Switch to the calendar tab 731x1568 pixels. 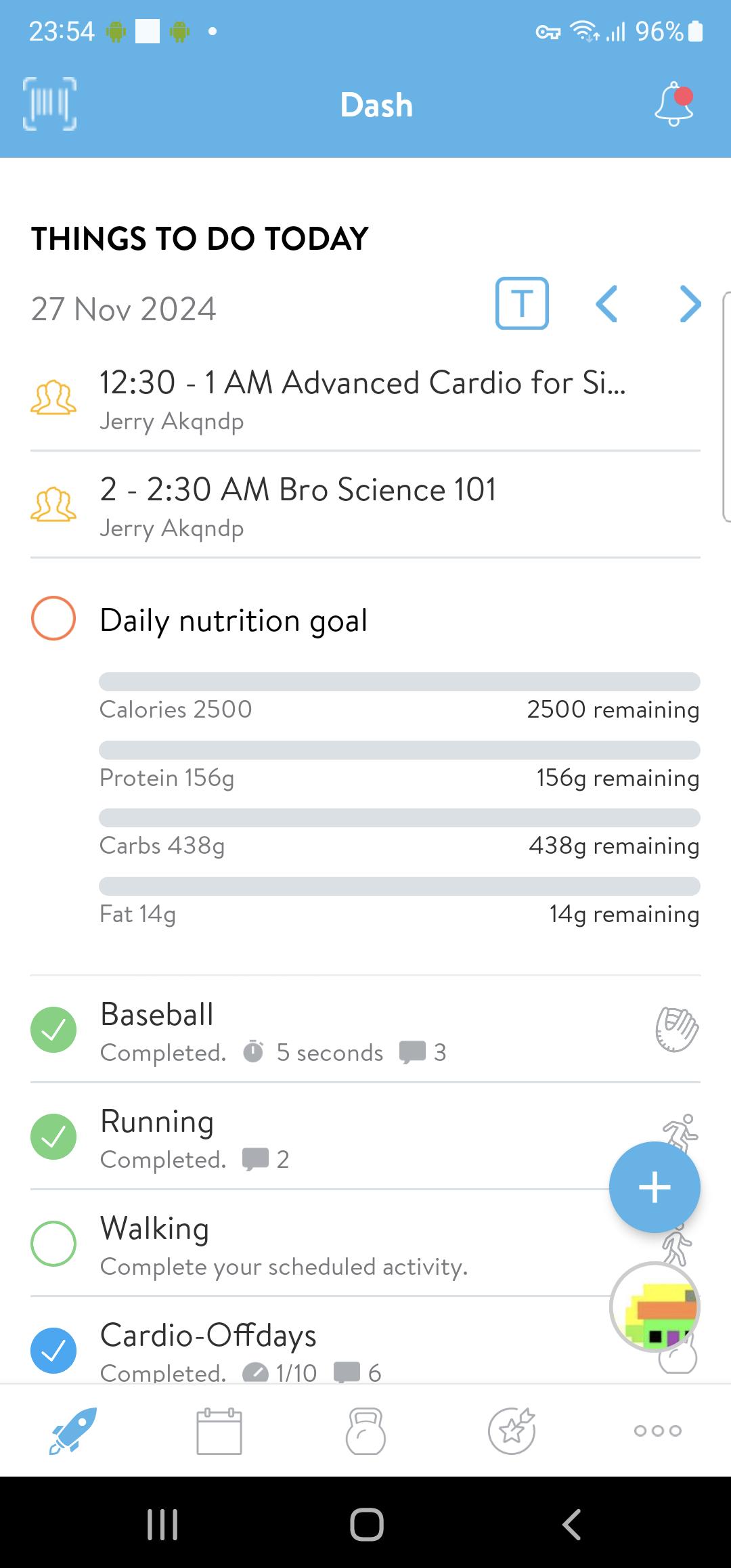click(x=219, y=1431)
